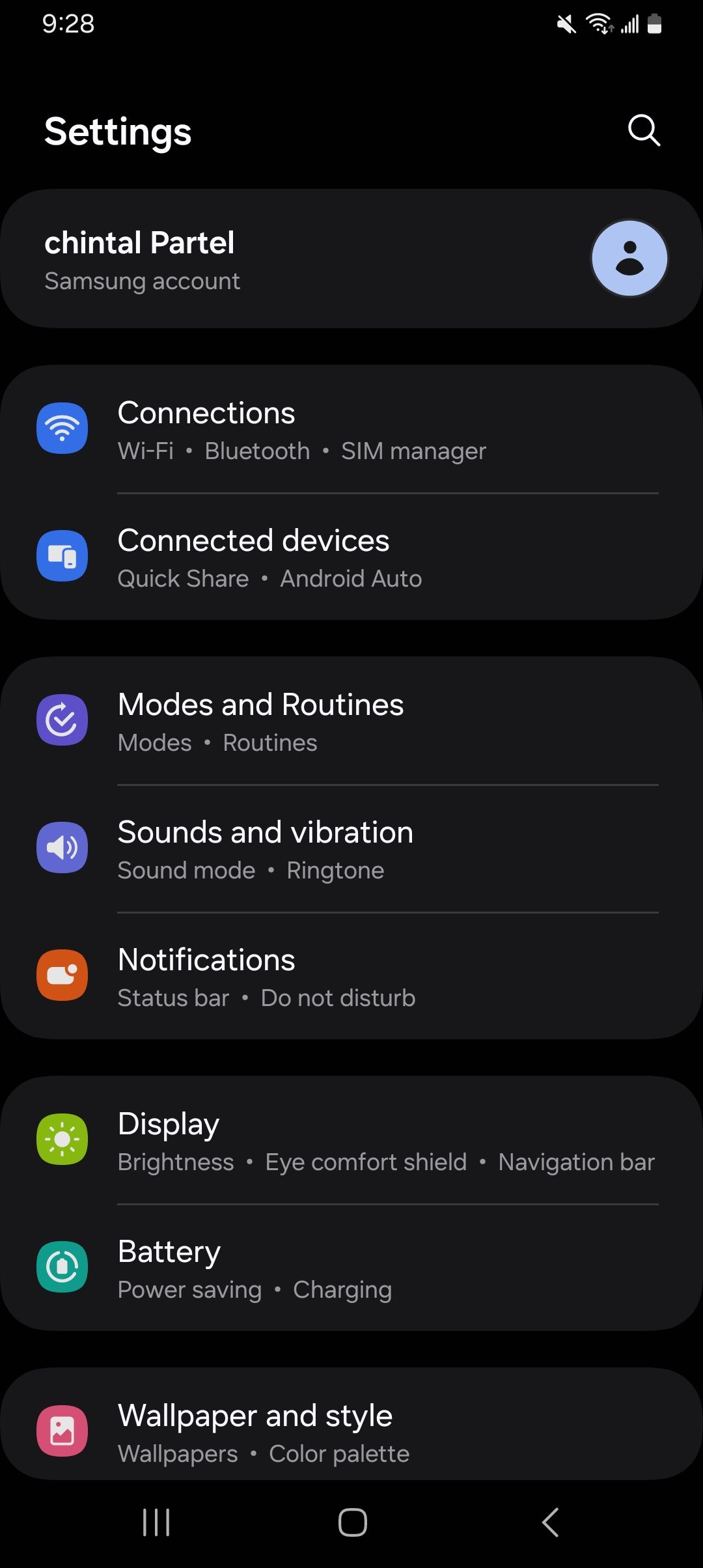The image size is (703, 1568).
Task: Tap the Samsung account profile avatar
Action: (629, 258)
